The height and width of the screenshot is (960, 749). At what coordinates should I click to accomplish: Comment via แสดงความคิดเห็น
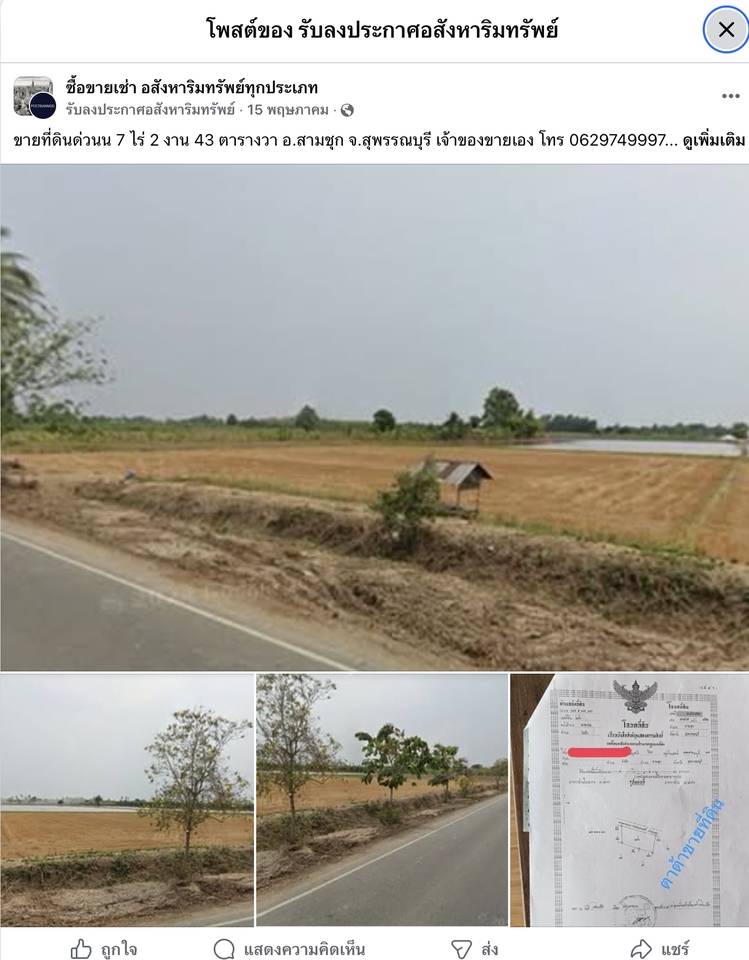coord(290,948)
